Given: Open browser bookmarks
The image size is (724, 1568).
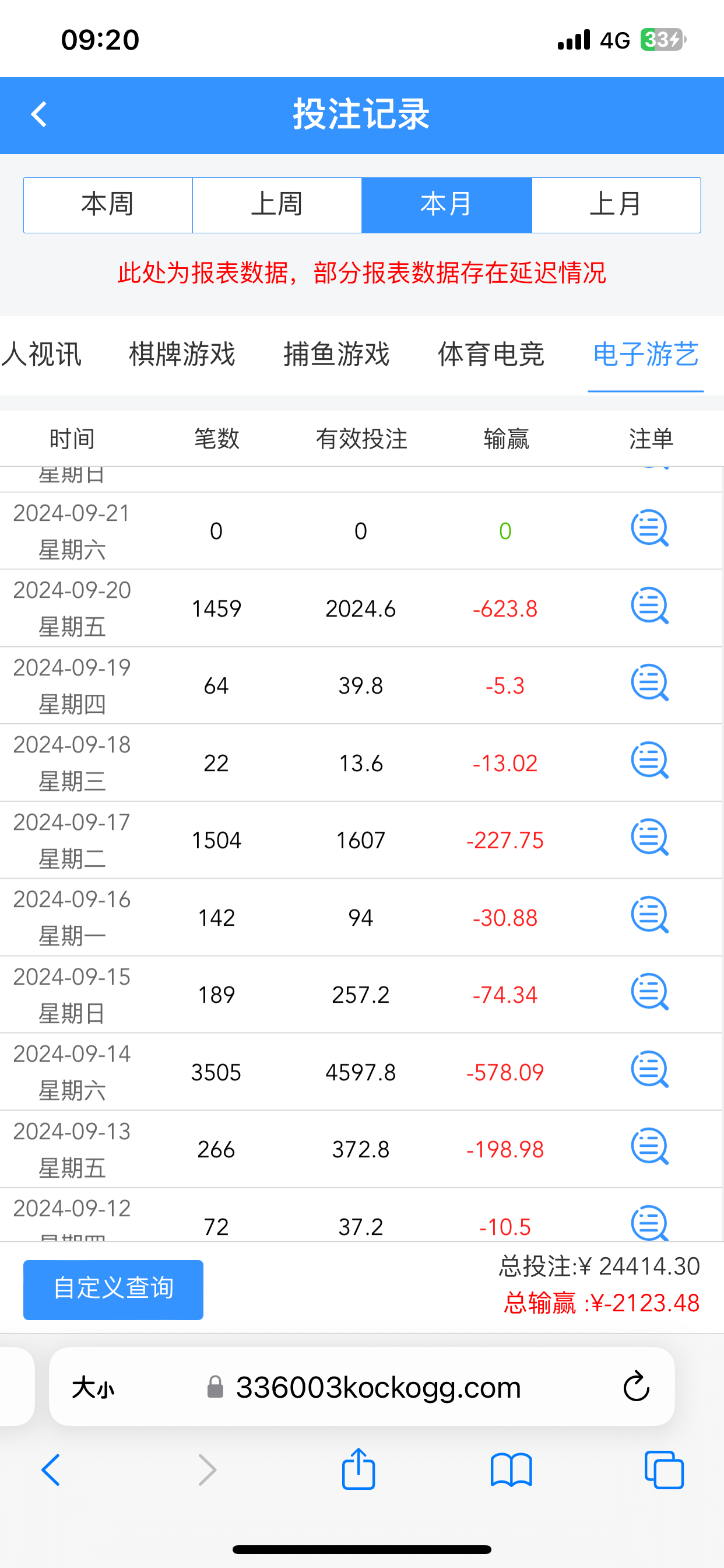Looking at the screenshot, I should 511,1469.
